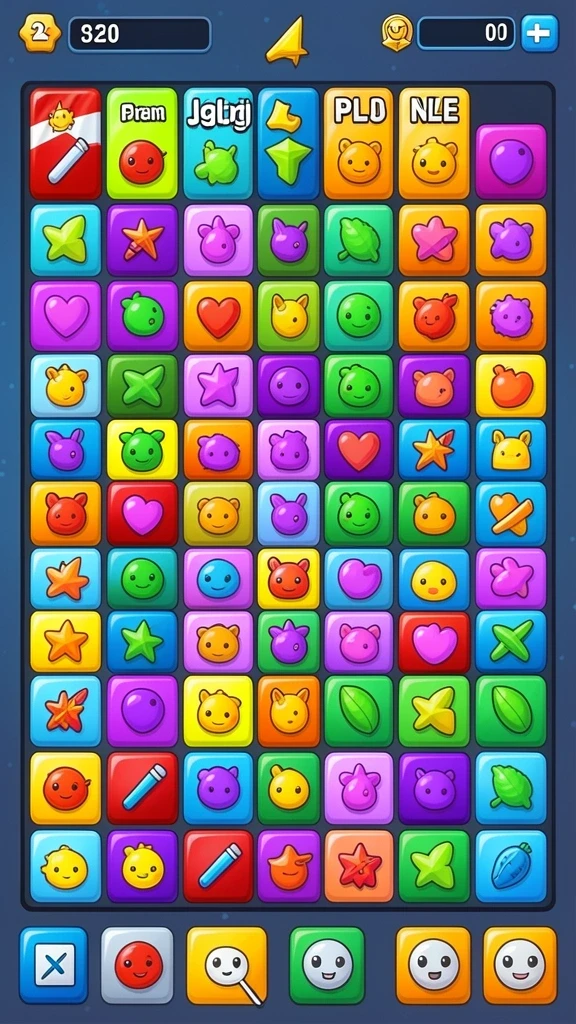576x1024 pixels.
Task: Activate the green booster with white face
Action: click(327, 965)
